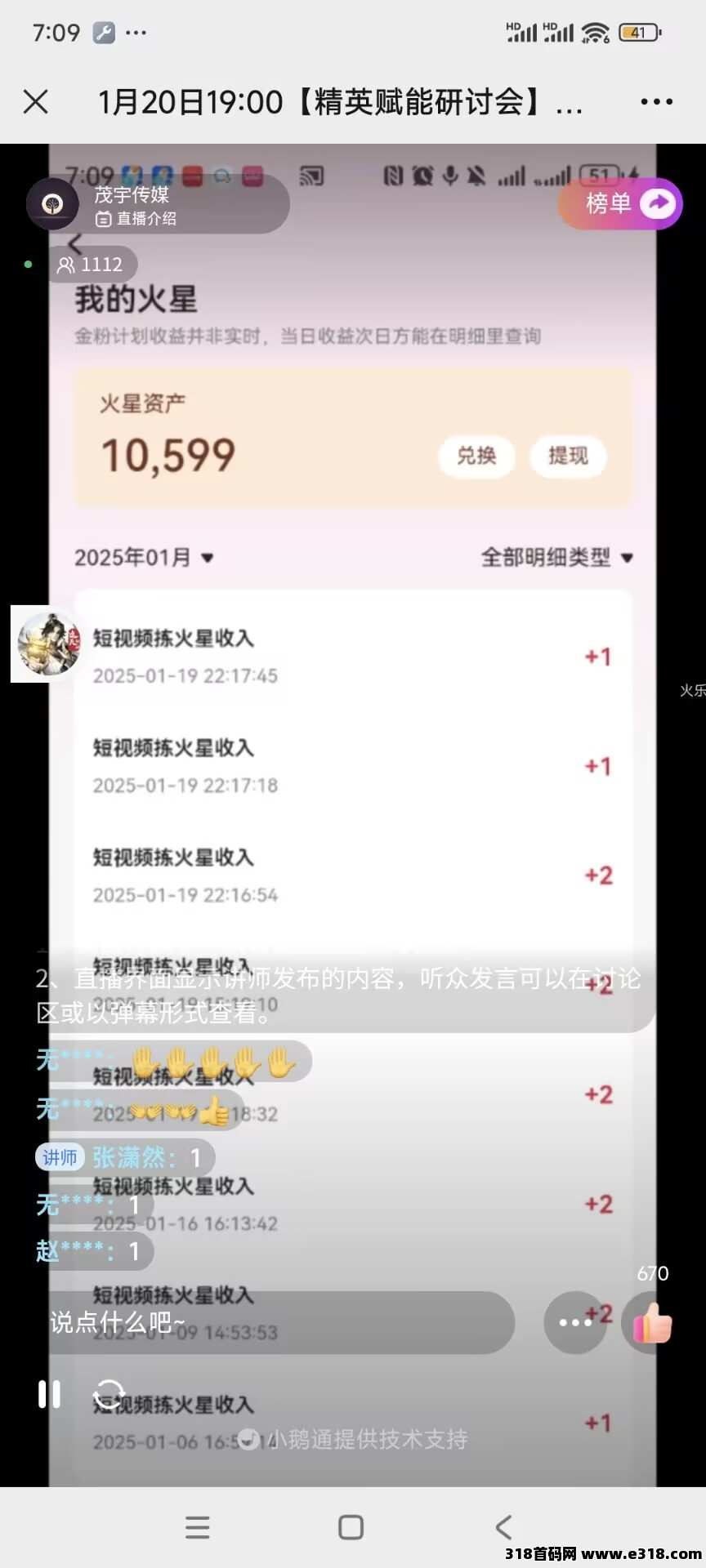706x1568 pixels.
Task: Open recent apps from navigation bar
Action: (197, 1527)
